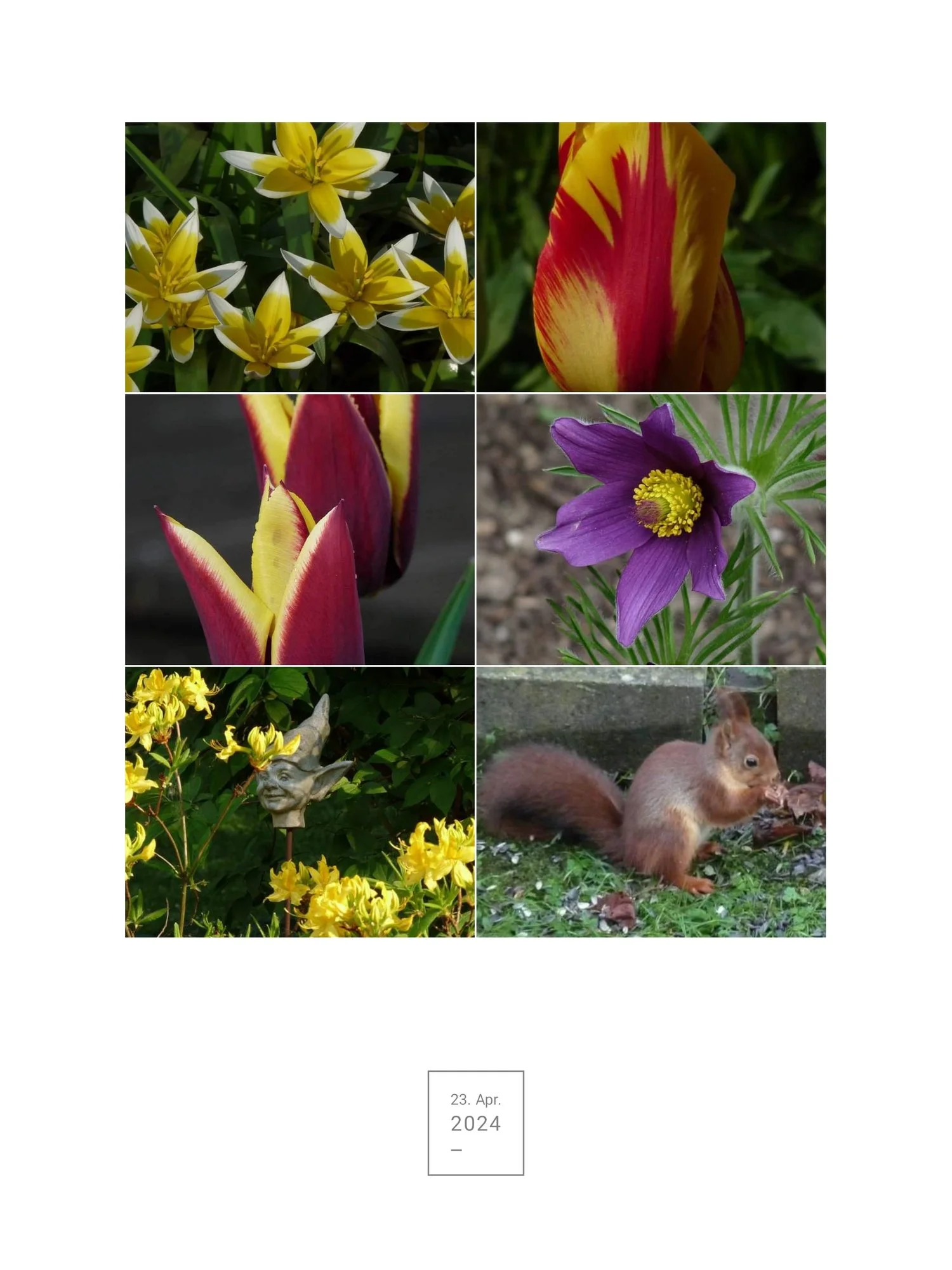This screenshot has width=952, height=1270.
Task: View the burgundy-yellow tulip buds photo
Action: click(300, 529)
